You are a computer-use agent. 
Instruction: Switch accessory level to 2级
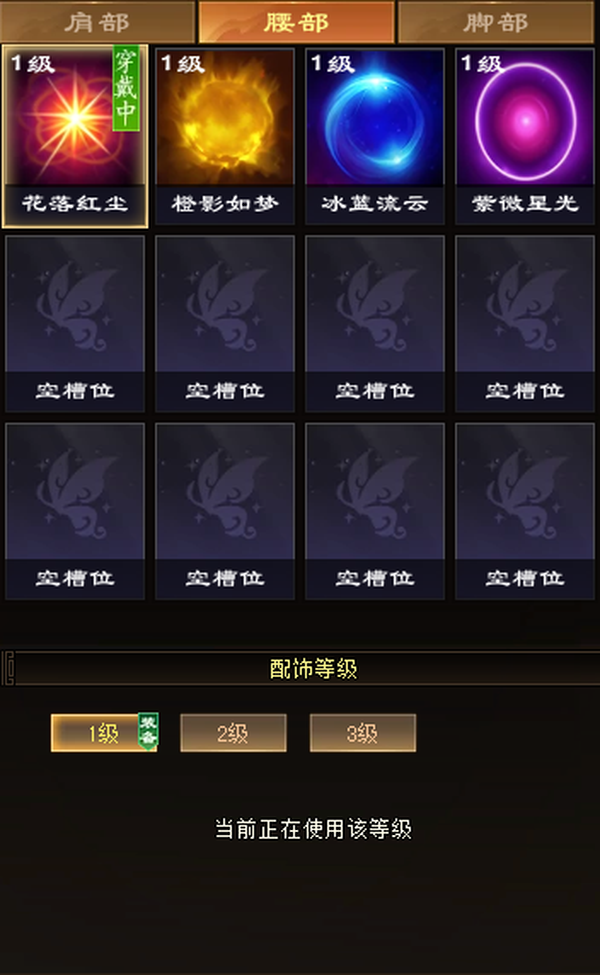point(233,733)
